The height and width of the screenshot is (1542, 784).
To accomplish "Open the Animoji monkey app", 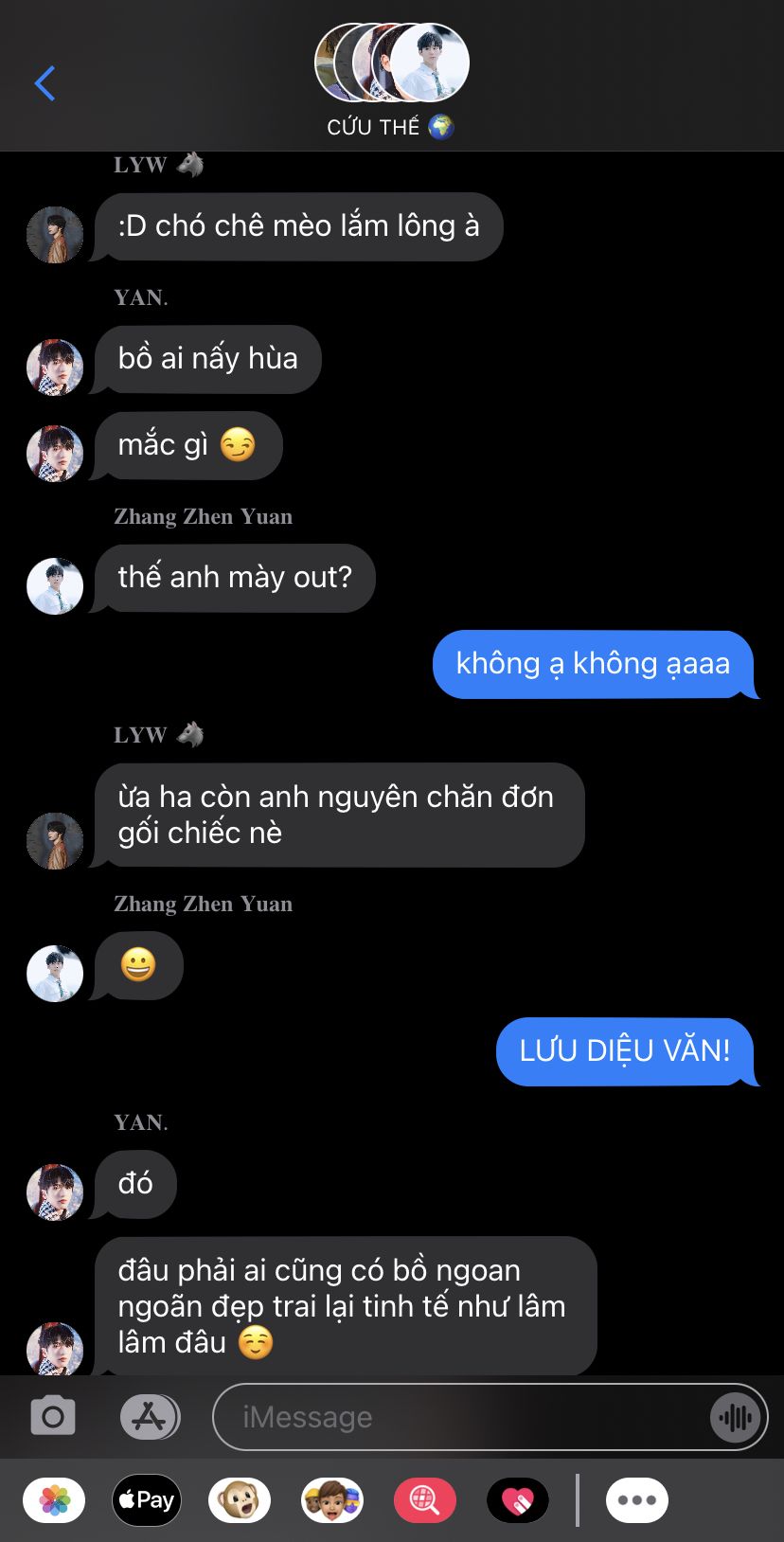I will pyautogui.click(x=240, y=1500).
